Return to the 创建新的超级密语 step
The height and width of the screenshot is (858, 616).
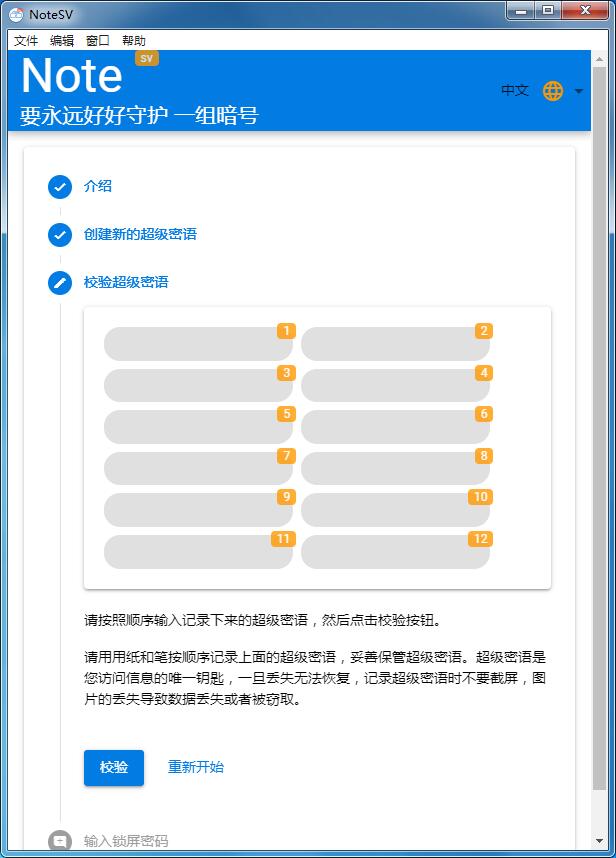point(140,234)
